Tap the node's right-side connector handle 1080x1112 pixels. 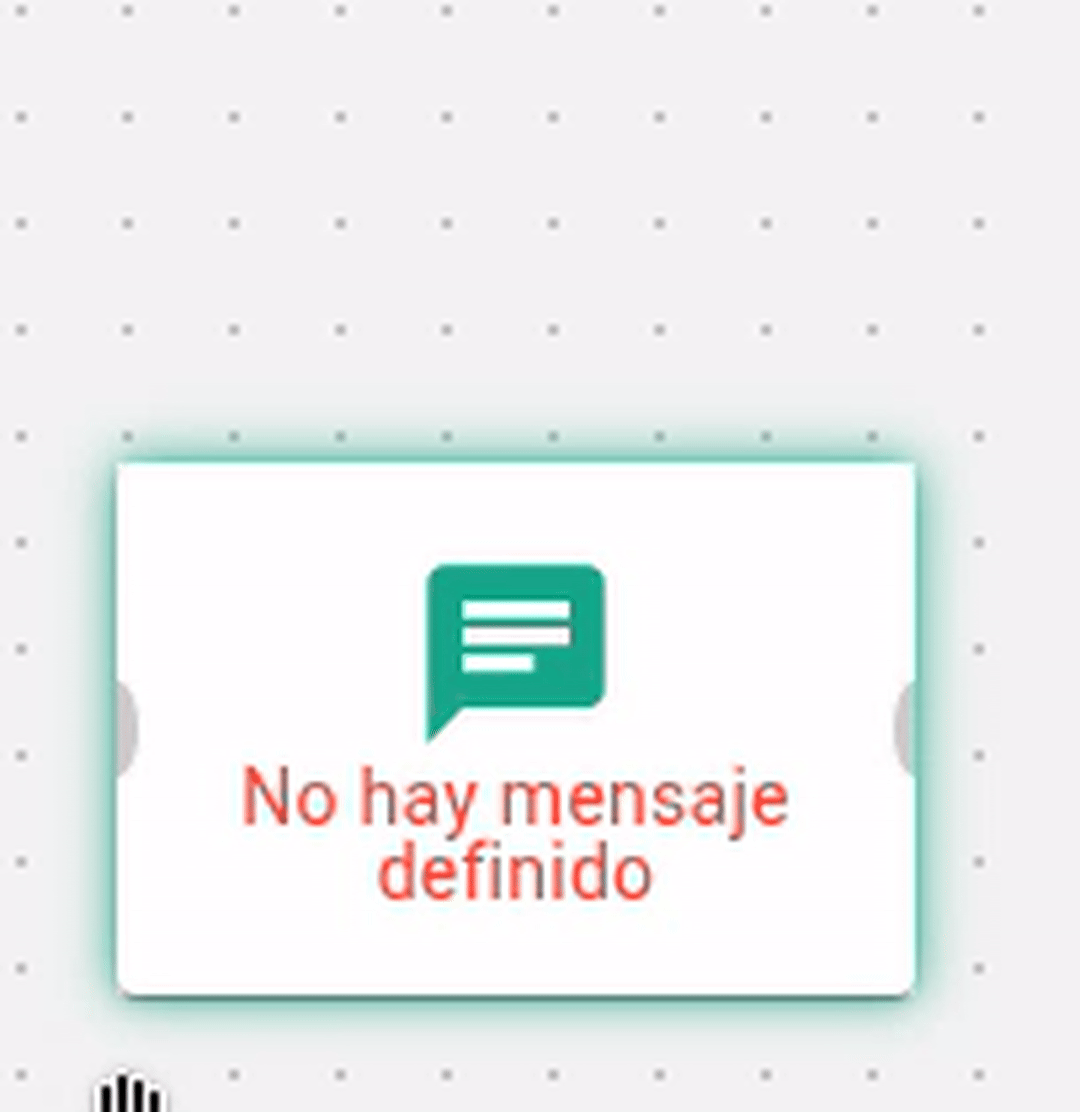pyautogui.click(x=906, y=728)
